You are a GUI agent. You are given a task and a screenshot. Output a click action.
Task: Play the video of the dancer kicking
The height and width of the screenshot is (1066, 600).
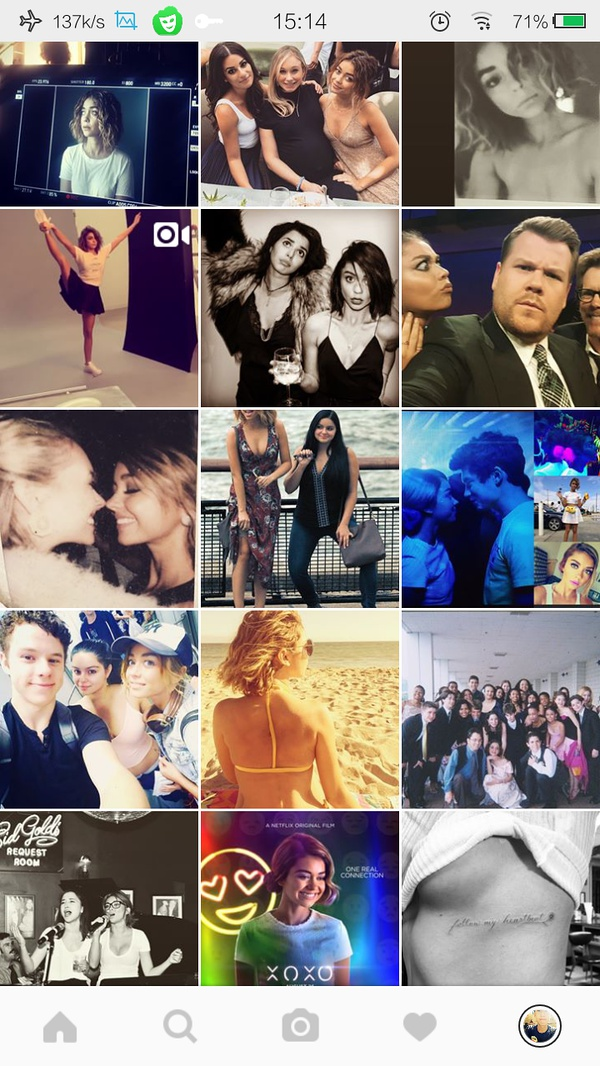99,306
